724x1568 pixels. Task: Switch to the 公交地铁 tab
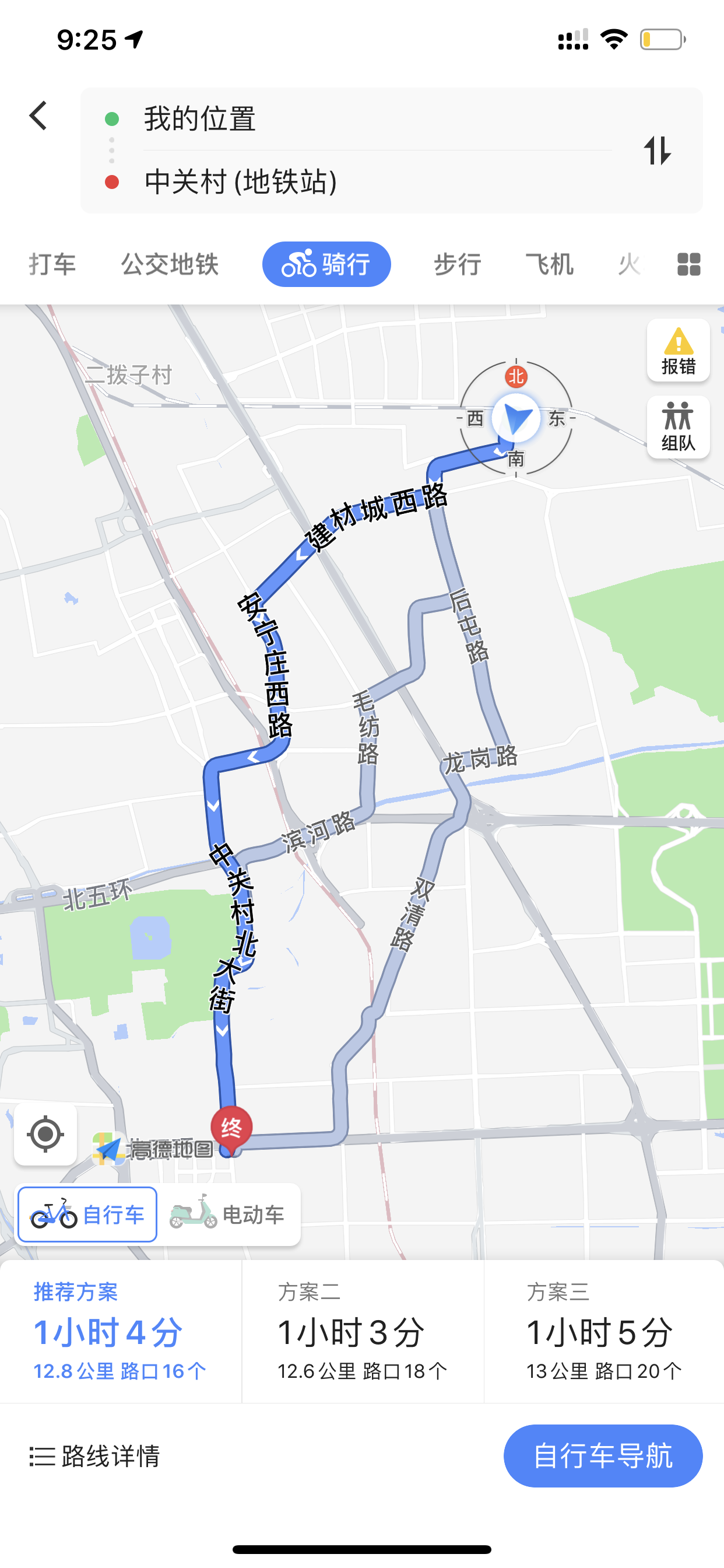(170, 264)
